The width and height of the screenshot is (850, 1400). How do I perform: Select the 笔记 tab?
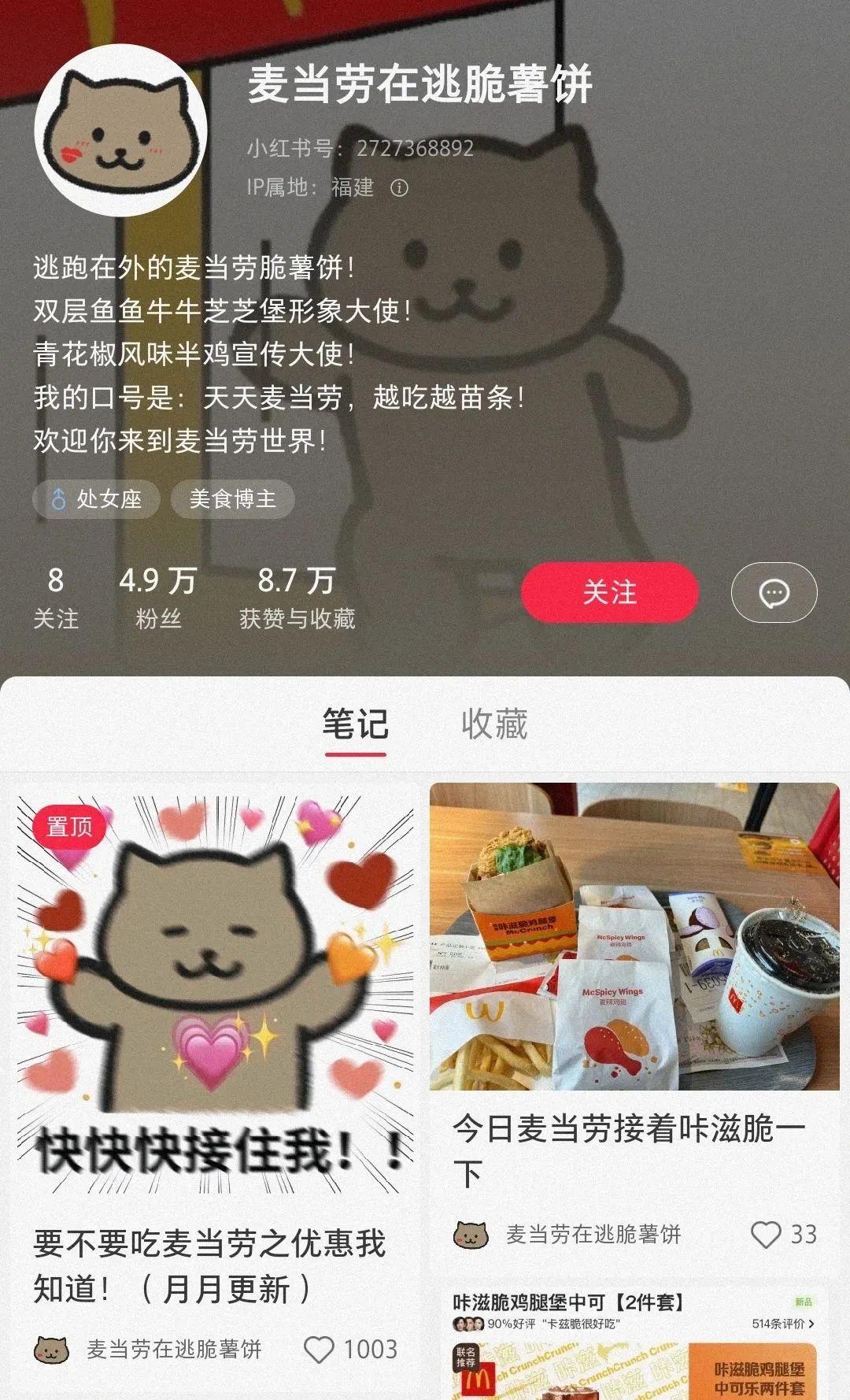[356, 724]
